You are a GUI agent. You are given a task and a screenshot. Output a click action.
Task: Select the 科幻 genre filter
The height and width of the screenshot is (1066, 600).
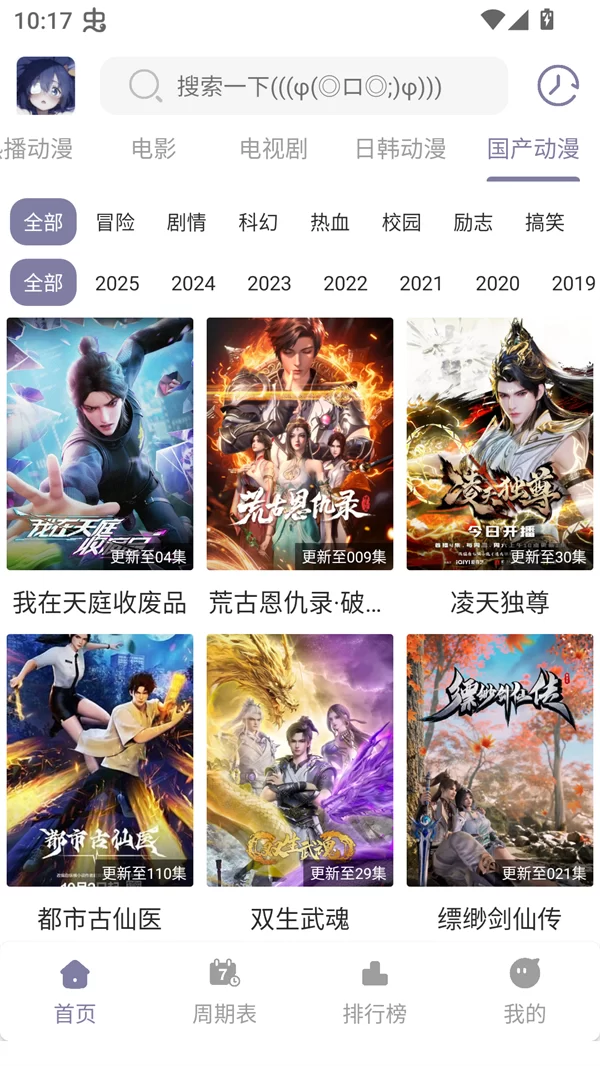click(x=258, y=222)
